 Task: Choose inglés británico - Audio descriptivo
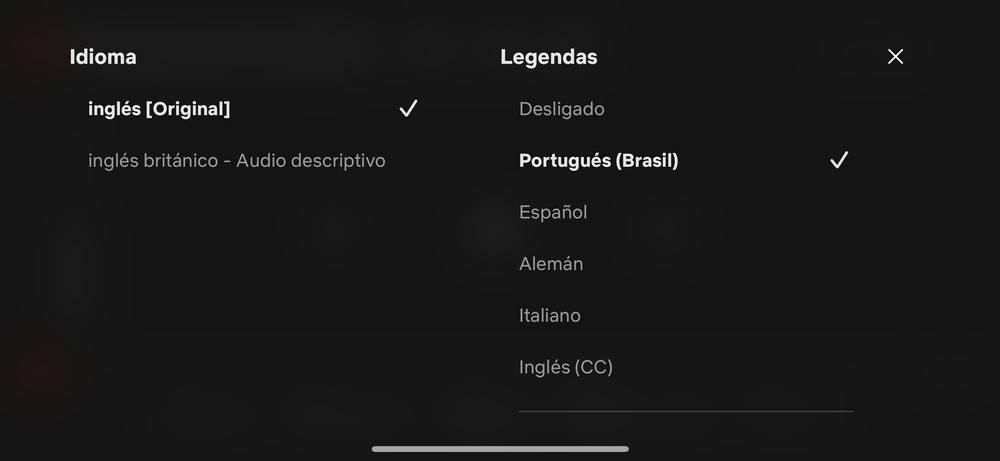[236, 160]
